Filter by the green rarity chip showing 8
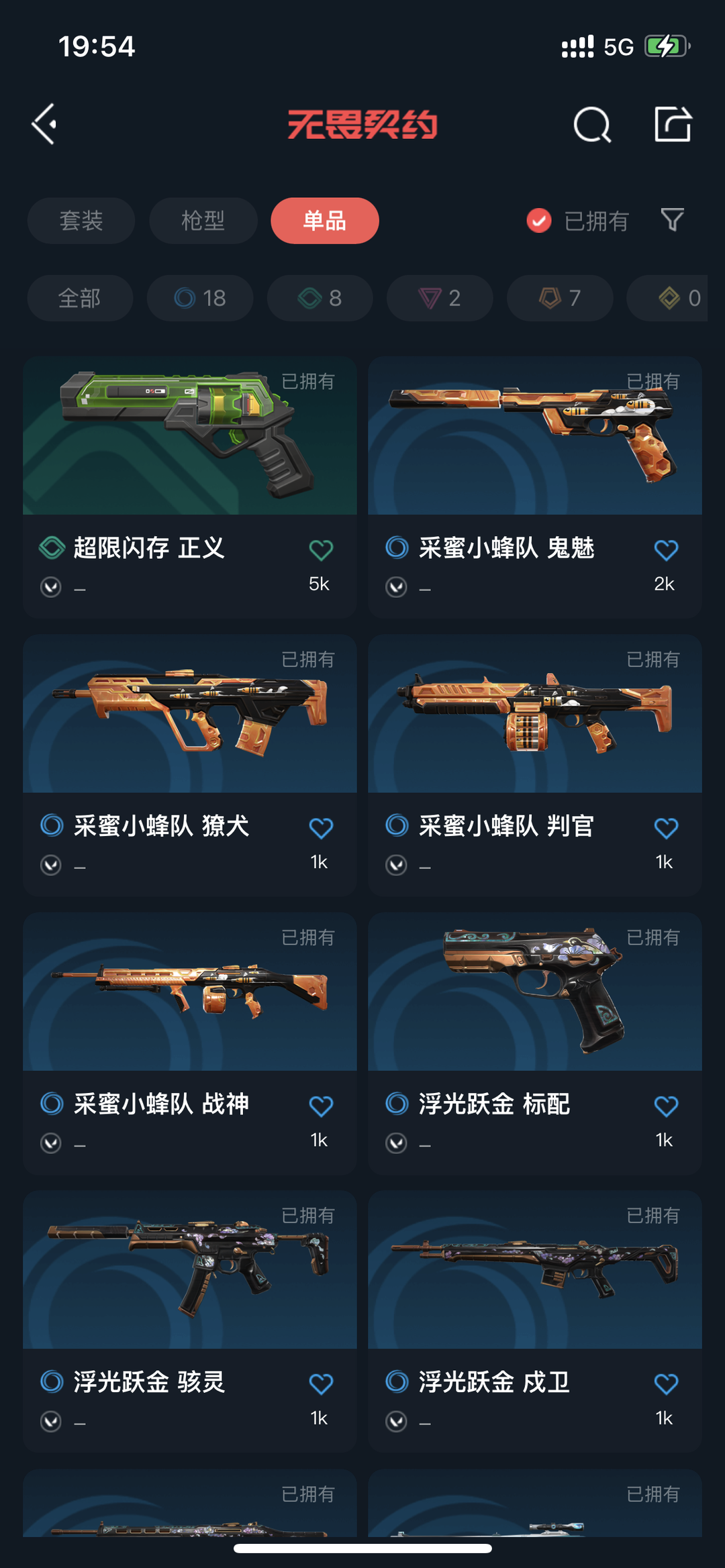Screen dimensions: 725x1568 click(x=320, y=298)
